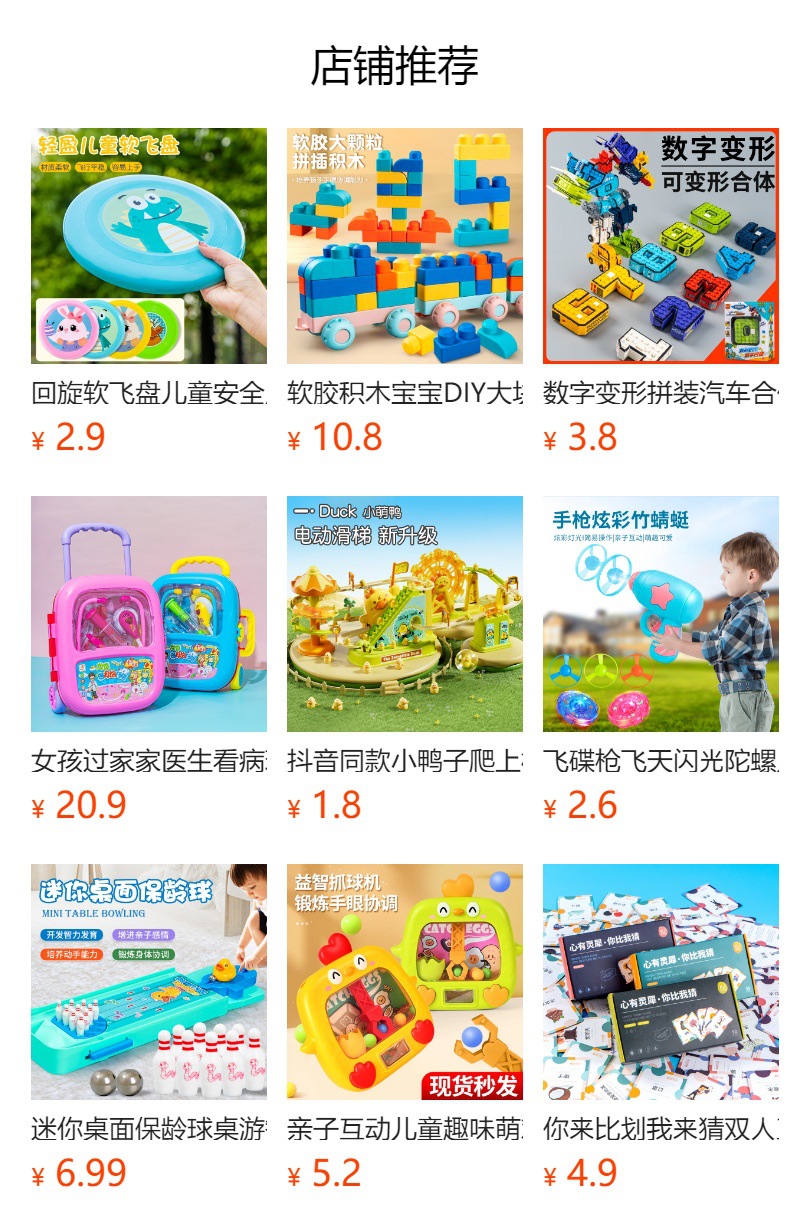Screen dimensions: 790x1232
Task: Check out the 抖音同款小鸭子 slide toy
Action: tap(405, 614)
